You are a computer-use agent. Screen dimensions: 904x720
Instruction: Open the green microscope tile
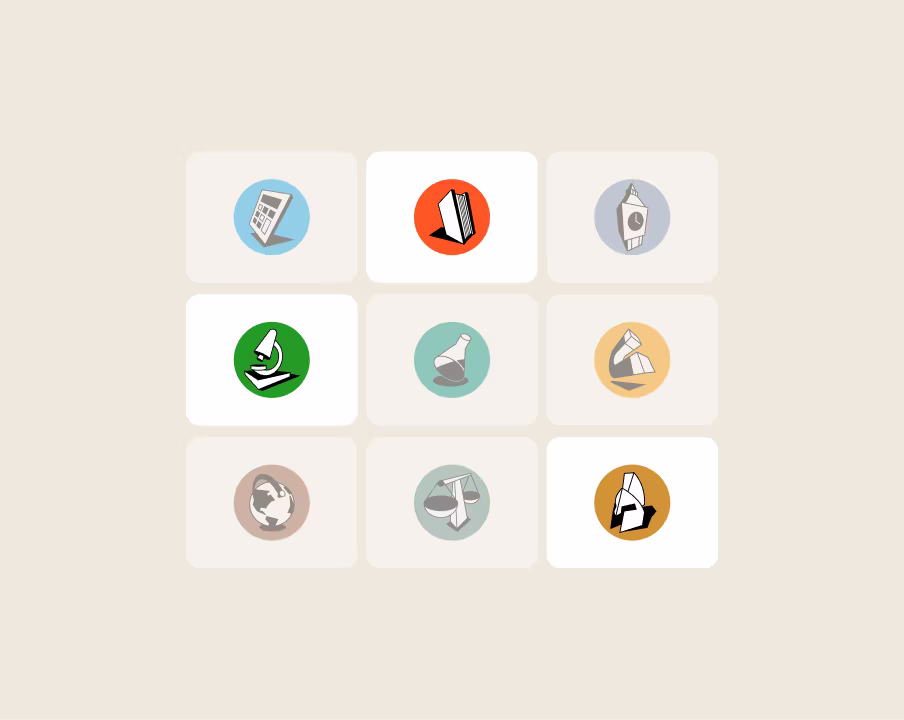[271, 360]
